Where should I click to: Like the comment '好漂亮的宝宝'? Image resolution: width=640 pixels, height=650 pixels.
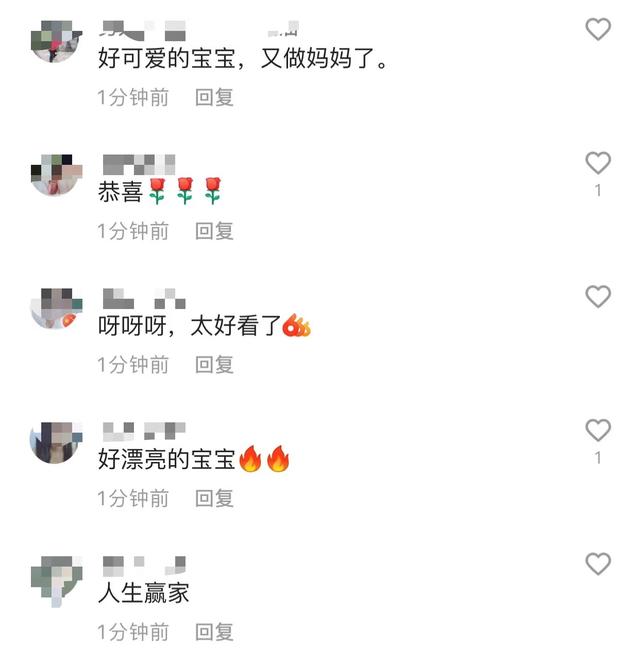tap(598, 430)
